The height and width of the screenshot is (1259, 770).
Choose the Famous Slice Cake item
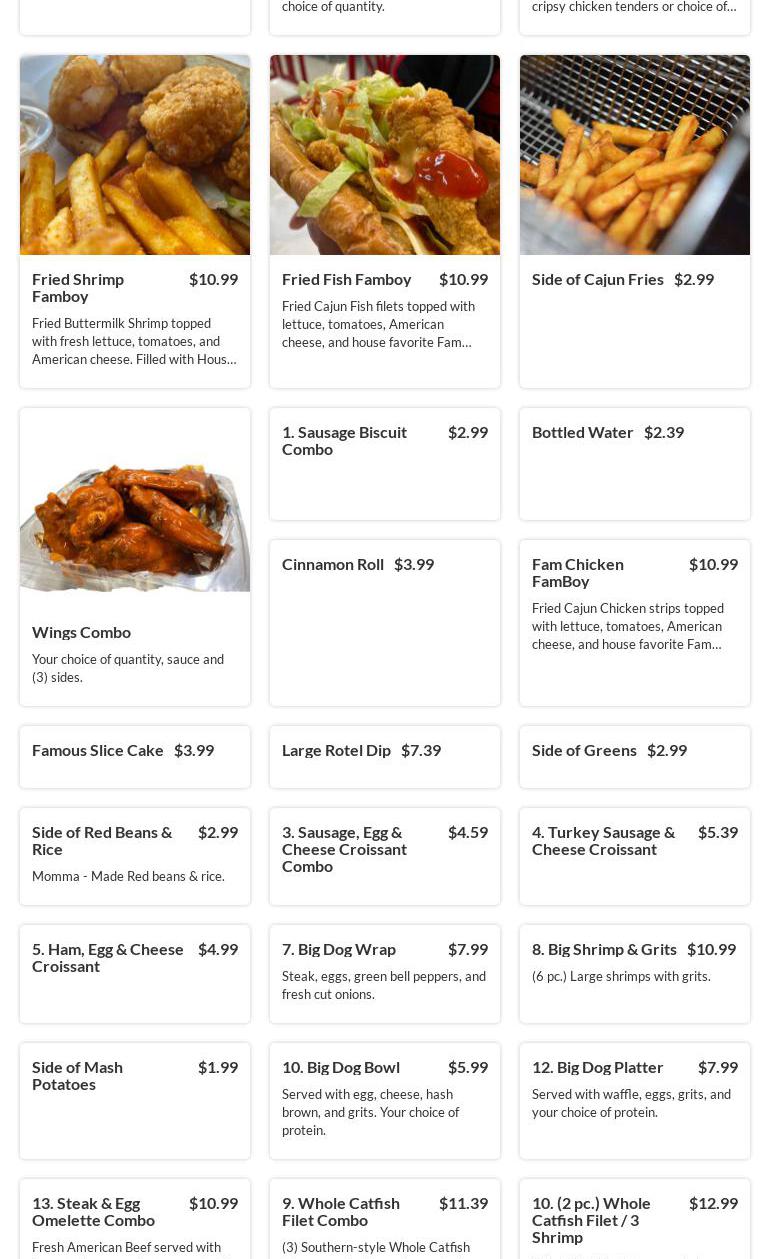pyautogui.click(x=134, y=756)
